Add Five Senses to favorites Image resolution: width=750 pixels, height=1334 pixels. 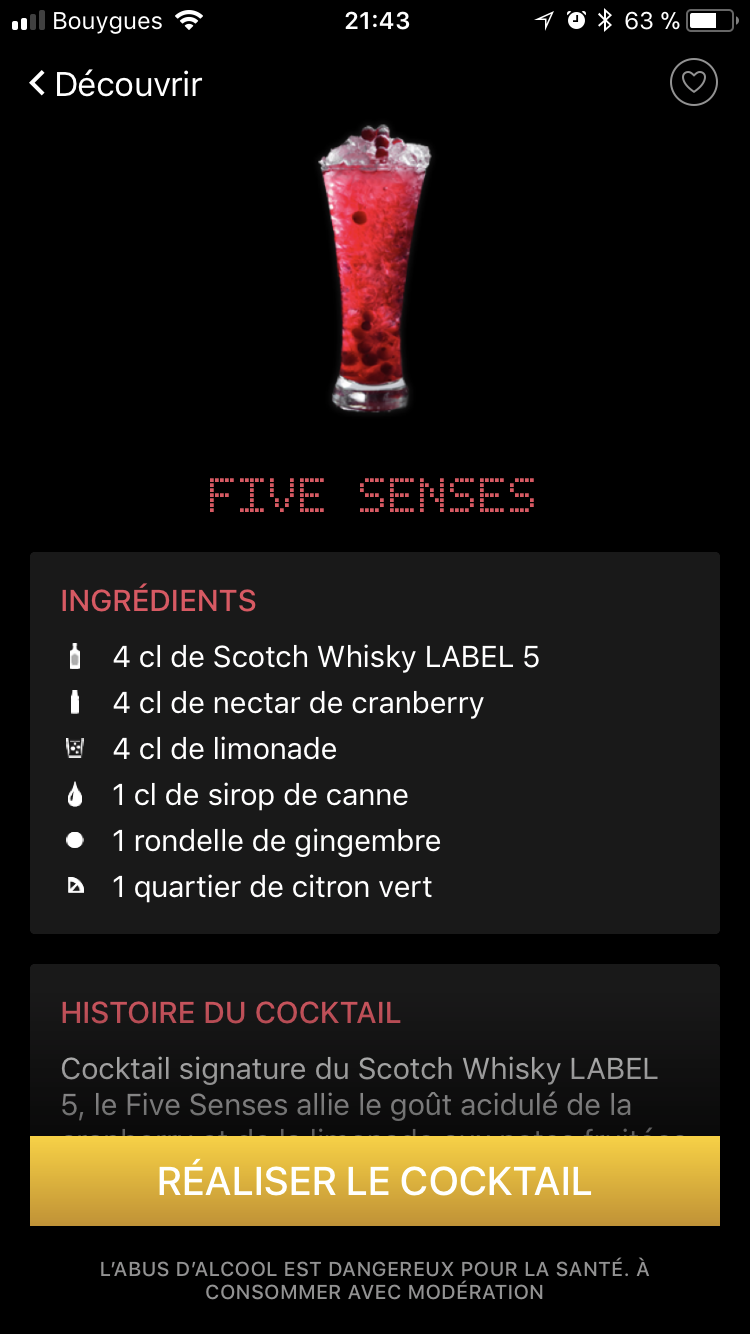click(693, 82)
